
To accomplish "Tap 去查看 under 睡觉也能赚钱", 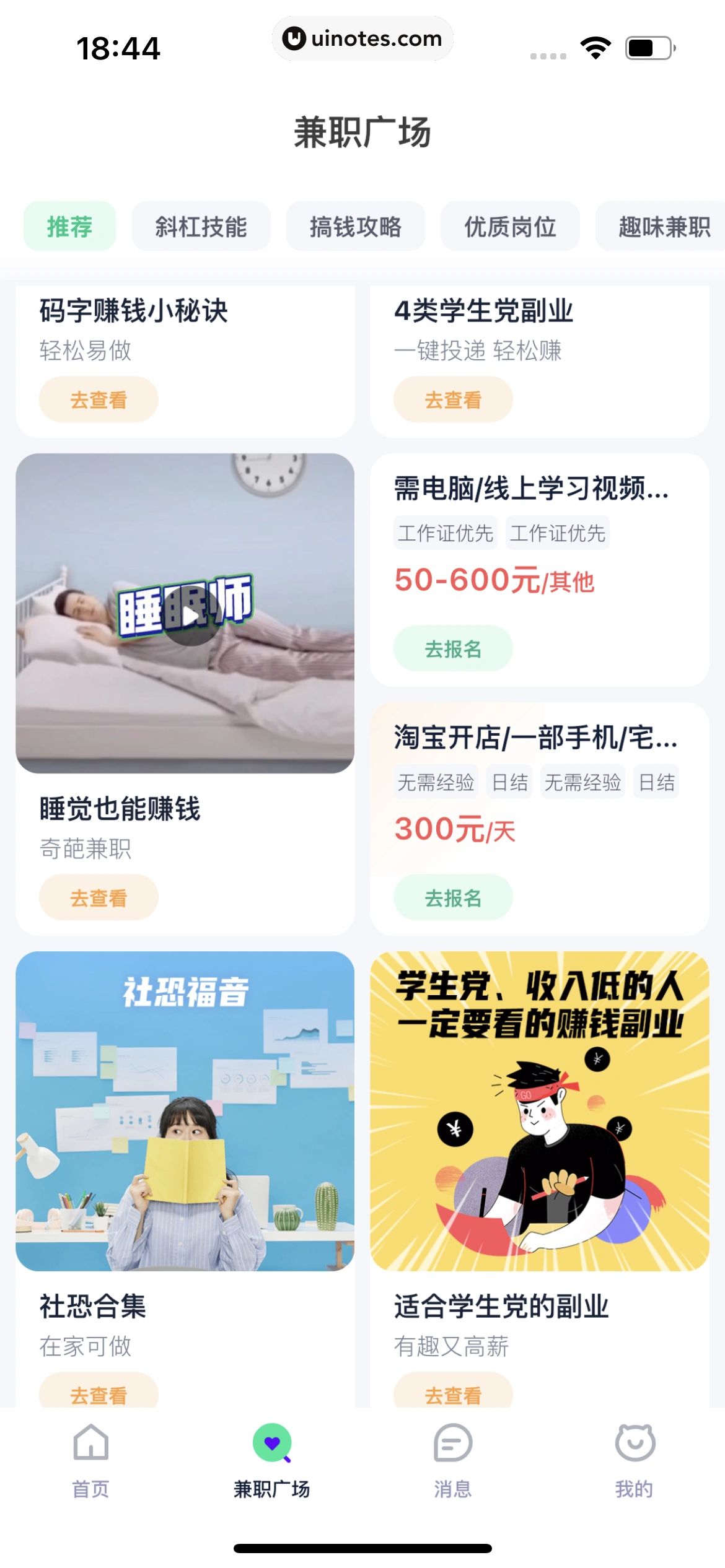I will 99,897.
